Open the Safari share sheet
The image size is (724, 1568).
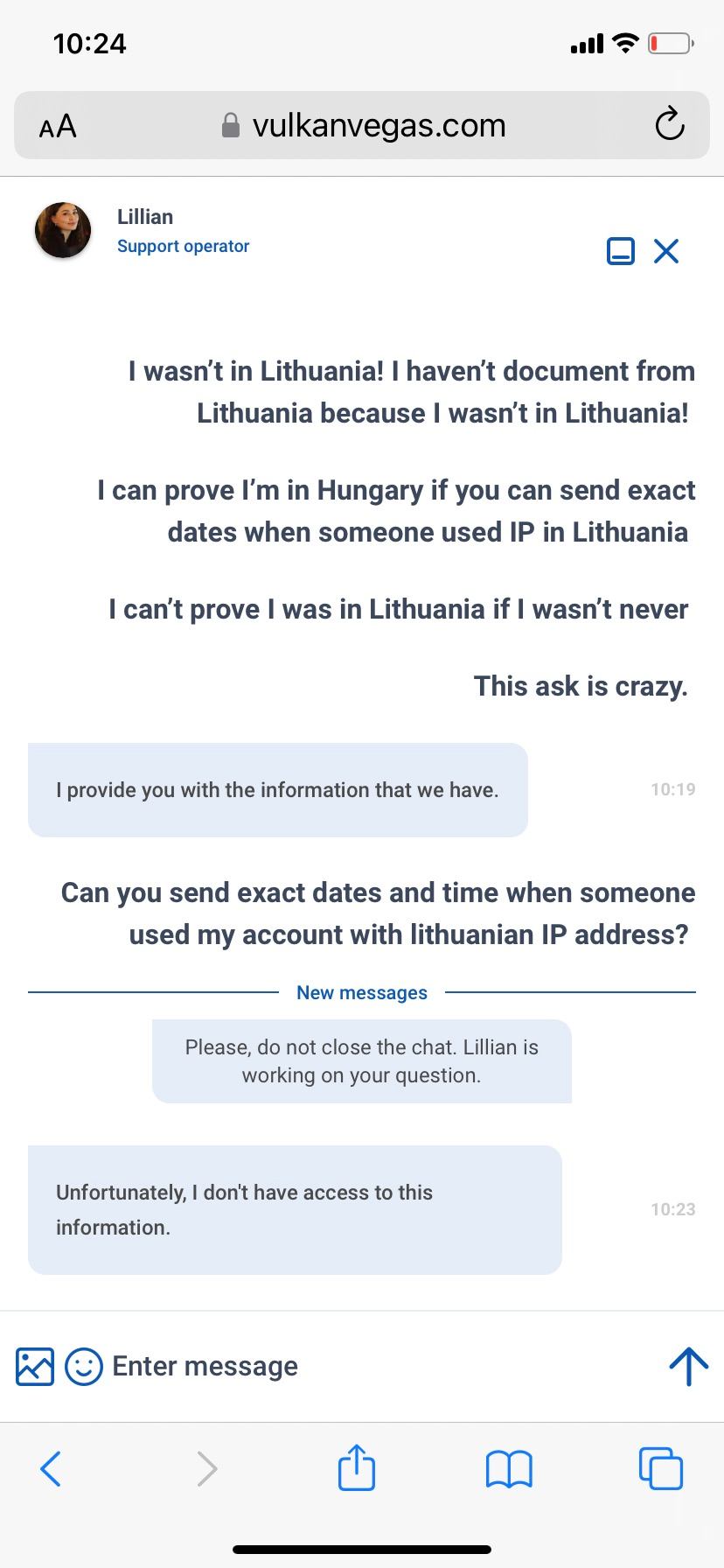[x=356, y=1467]
